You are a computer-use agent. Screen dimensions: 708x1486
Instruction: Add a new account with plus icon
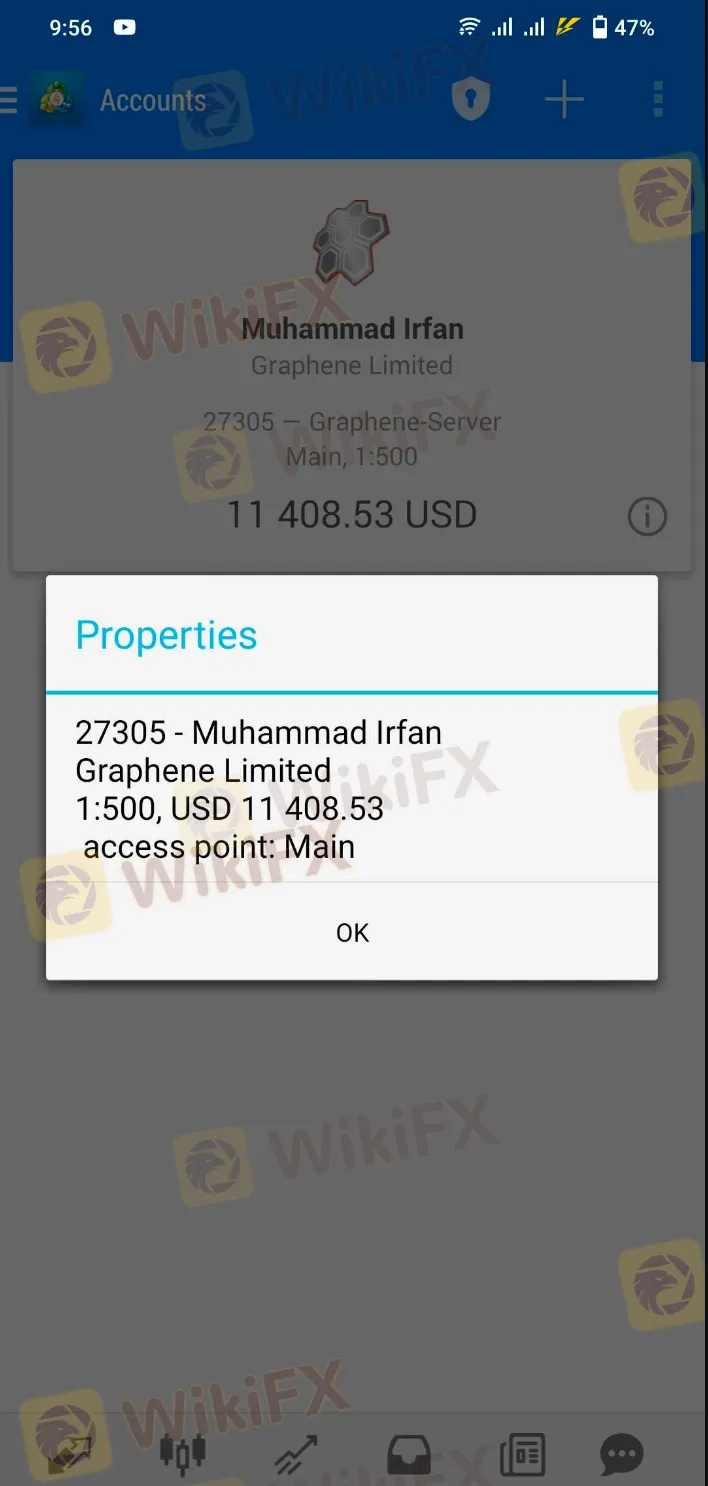pyautogui.click(x=564, y=100)
